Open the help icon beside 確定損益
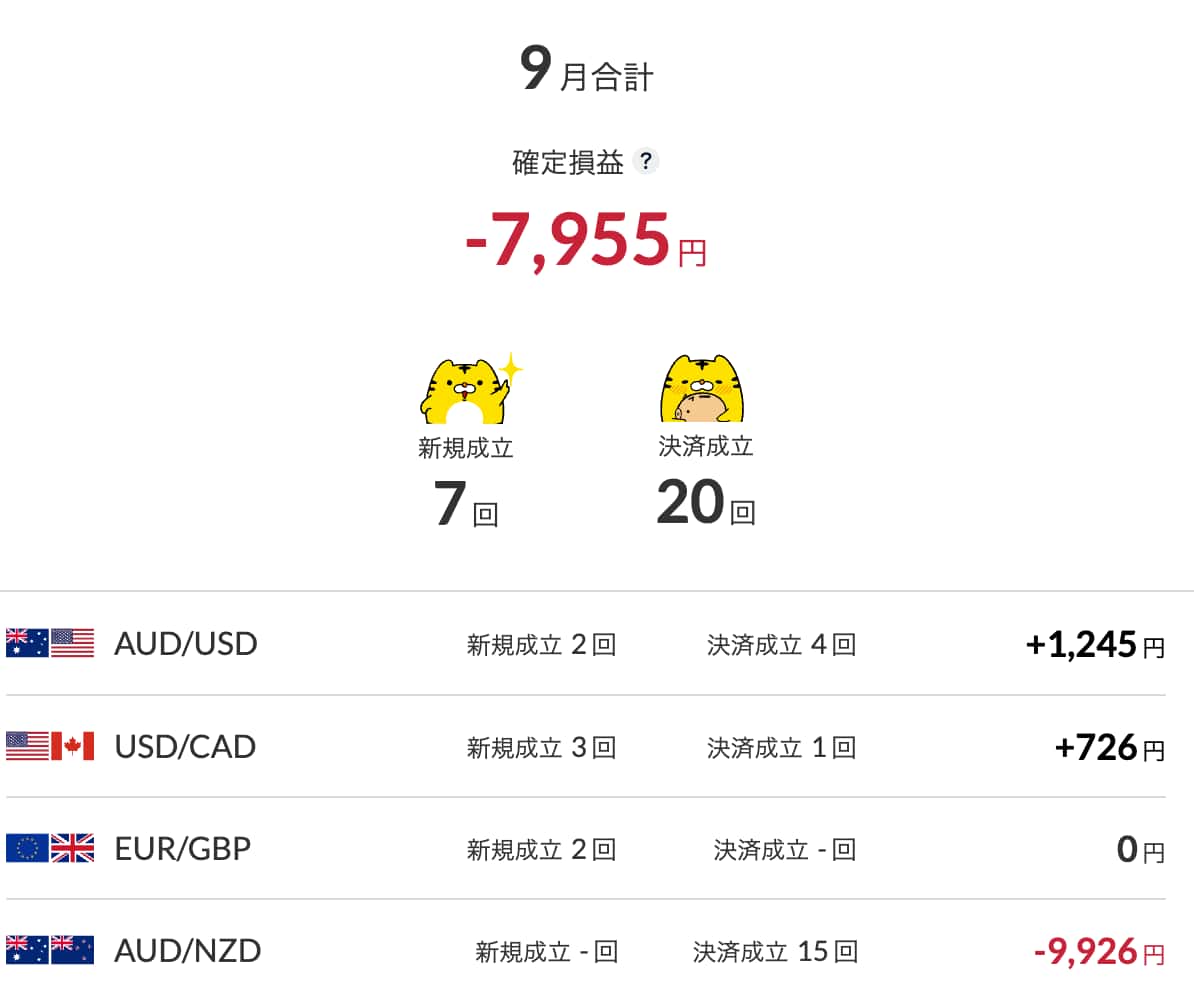The image size is (1194, 992). pyautogui.click(x=646, y=161)
